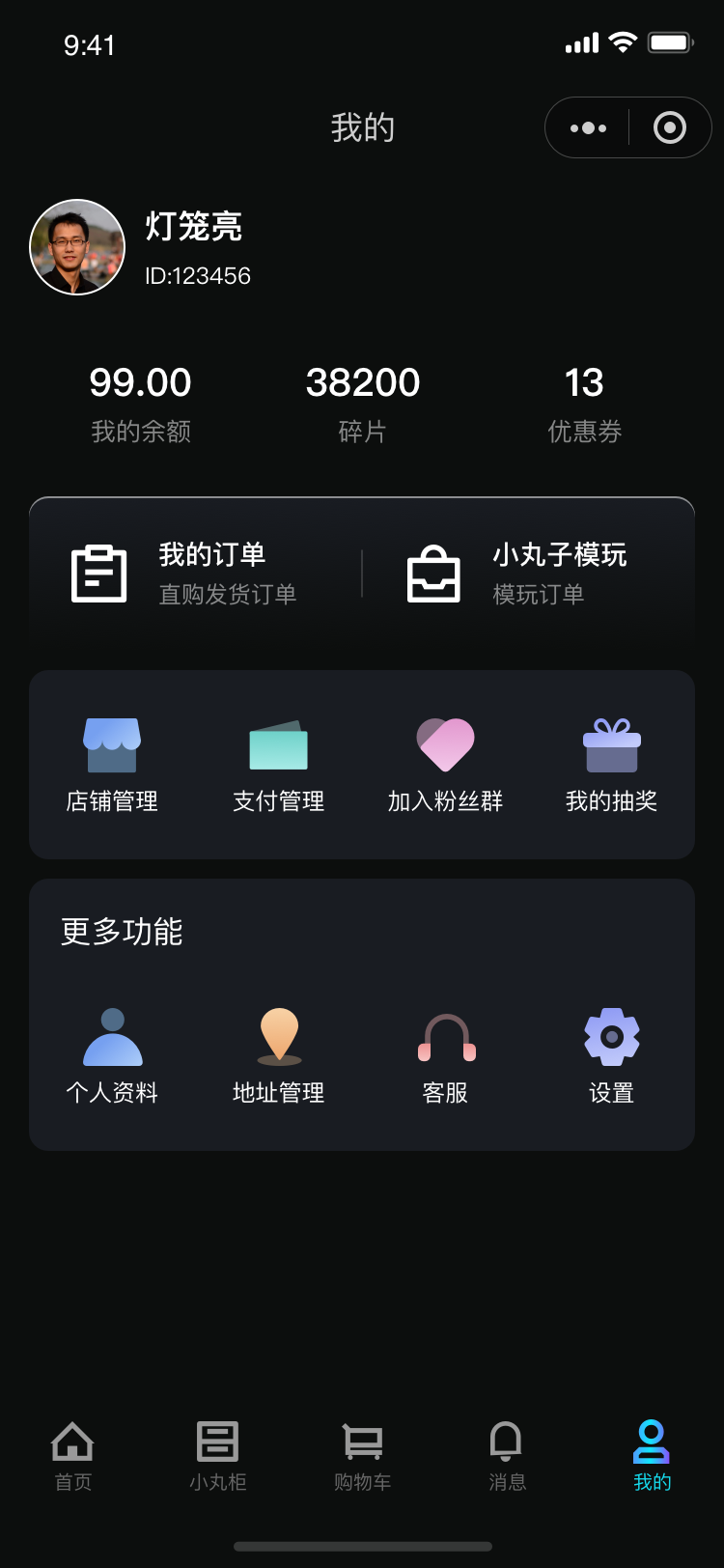Check 我的抽奖 lottery
724x1568 pixels.
[611, 765]
